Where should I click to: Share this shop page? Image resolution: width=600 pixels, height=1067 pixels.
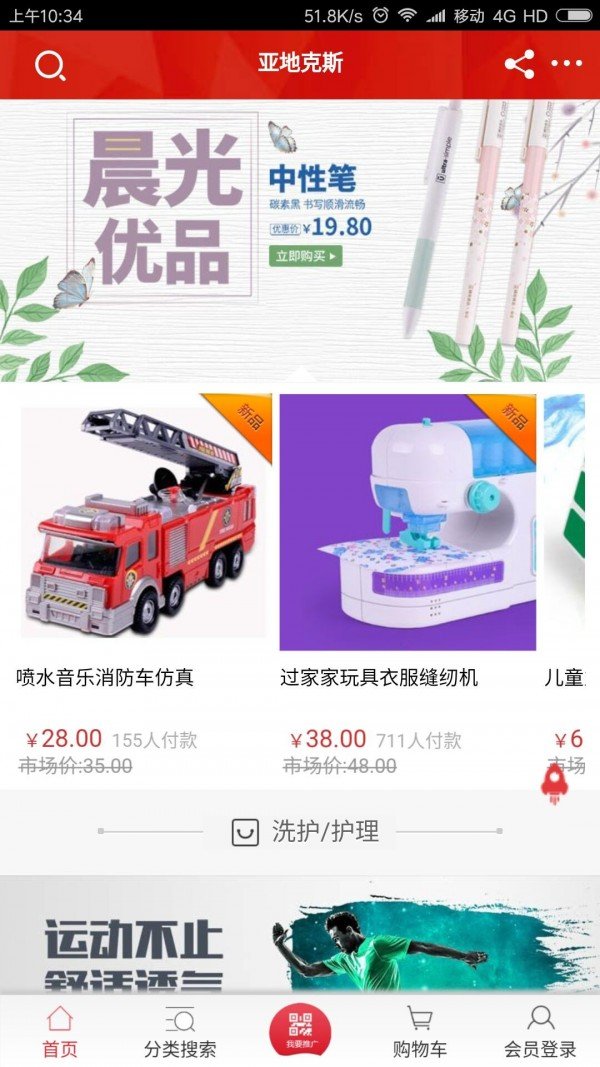tap(519, 64)
